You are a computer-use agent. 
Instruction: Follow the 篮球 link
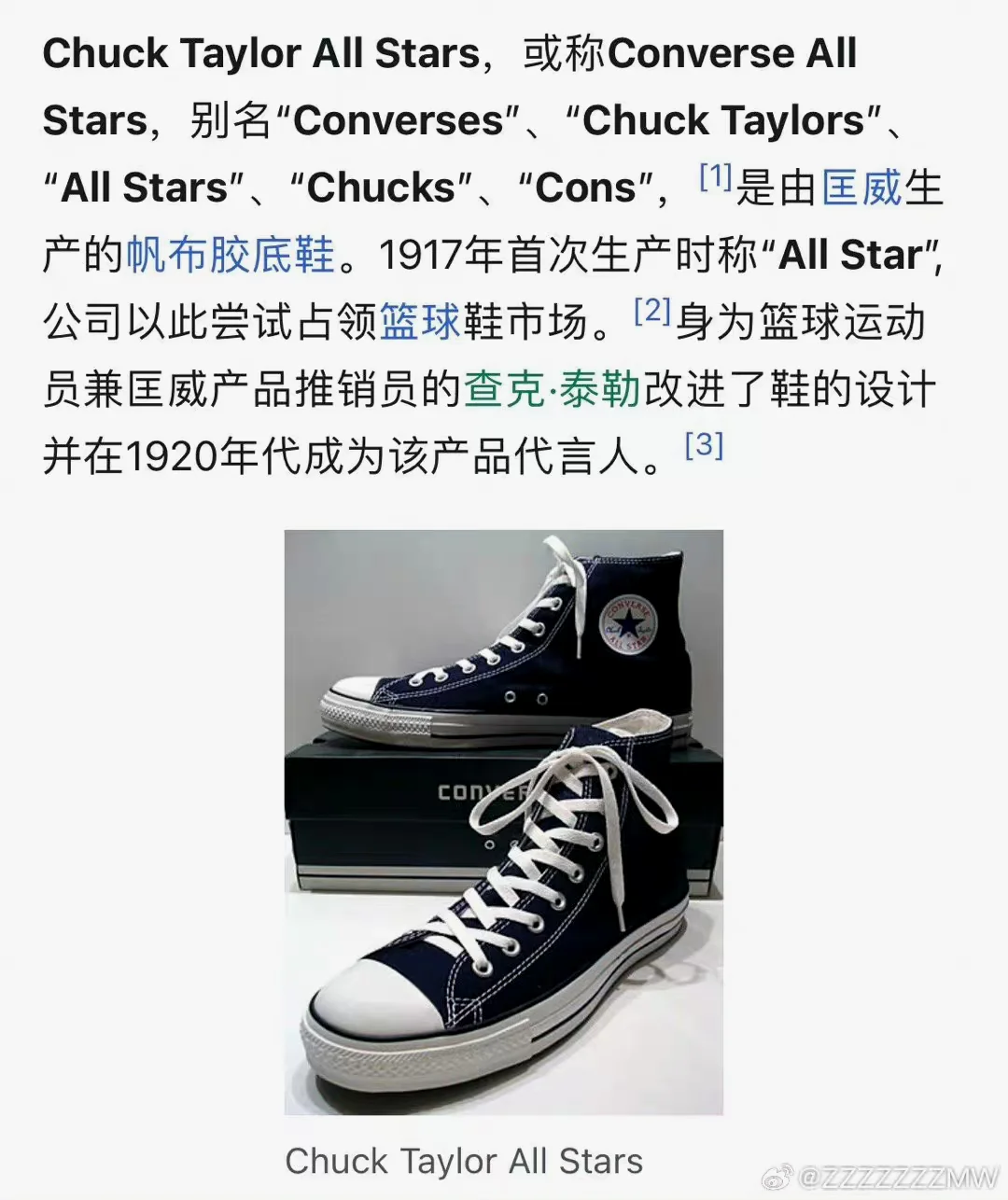420,322
